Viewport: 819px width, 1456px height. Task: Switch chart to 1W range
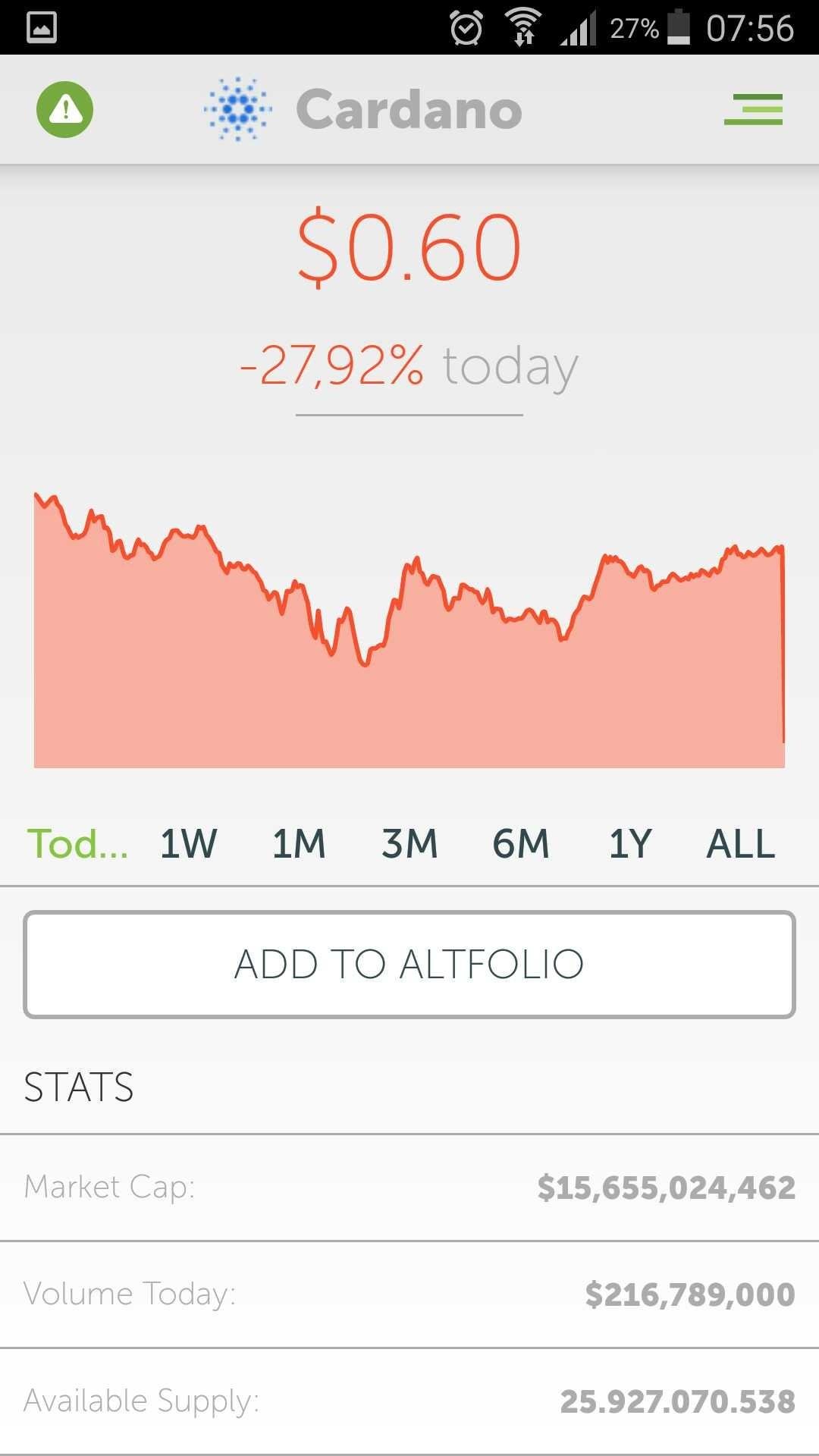pyautogui.click(x=188, y=843)
